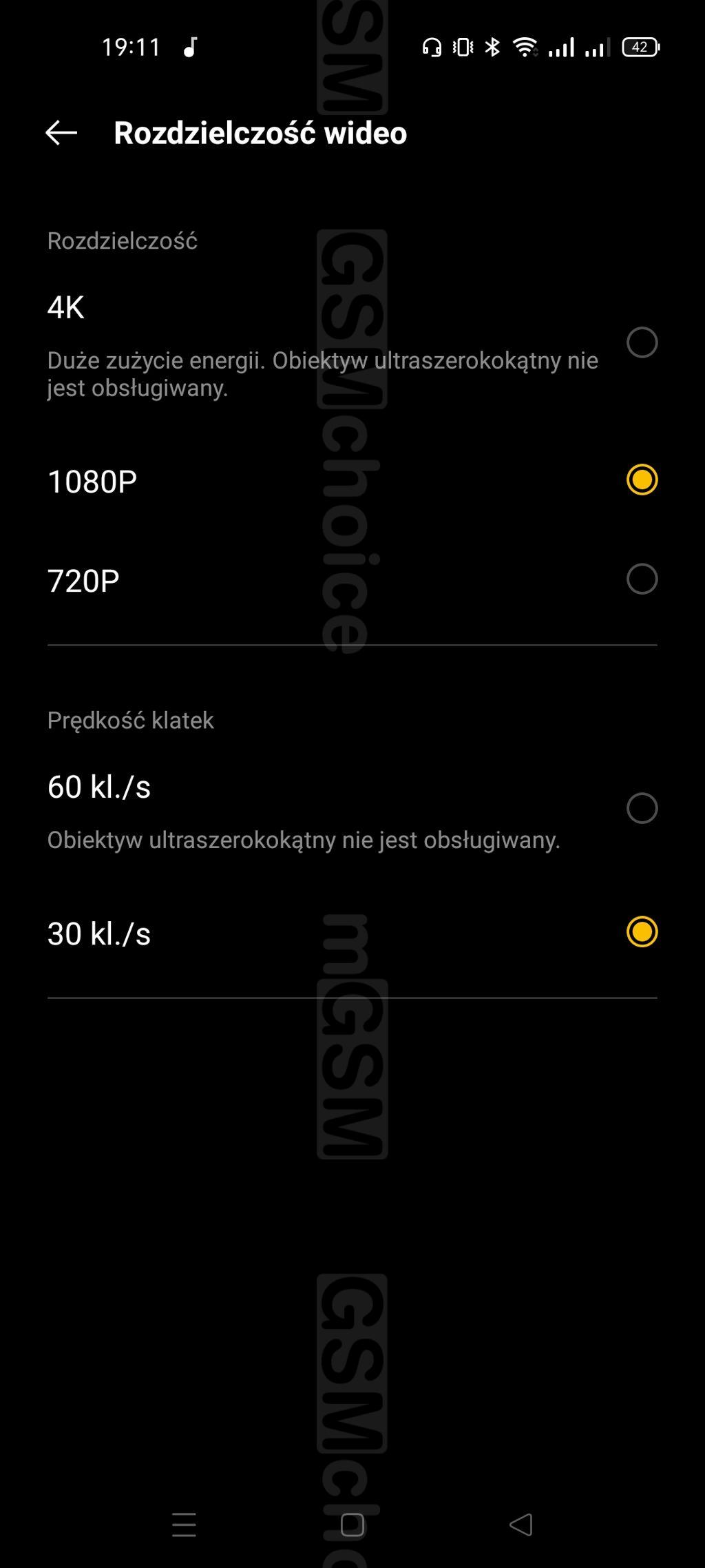705x1568 pixels.
Task: Open recent apps from navigation bar
Action: 184,1525
